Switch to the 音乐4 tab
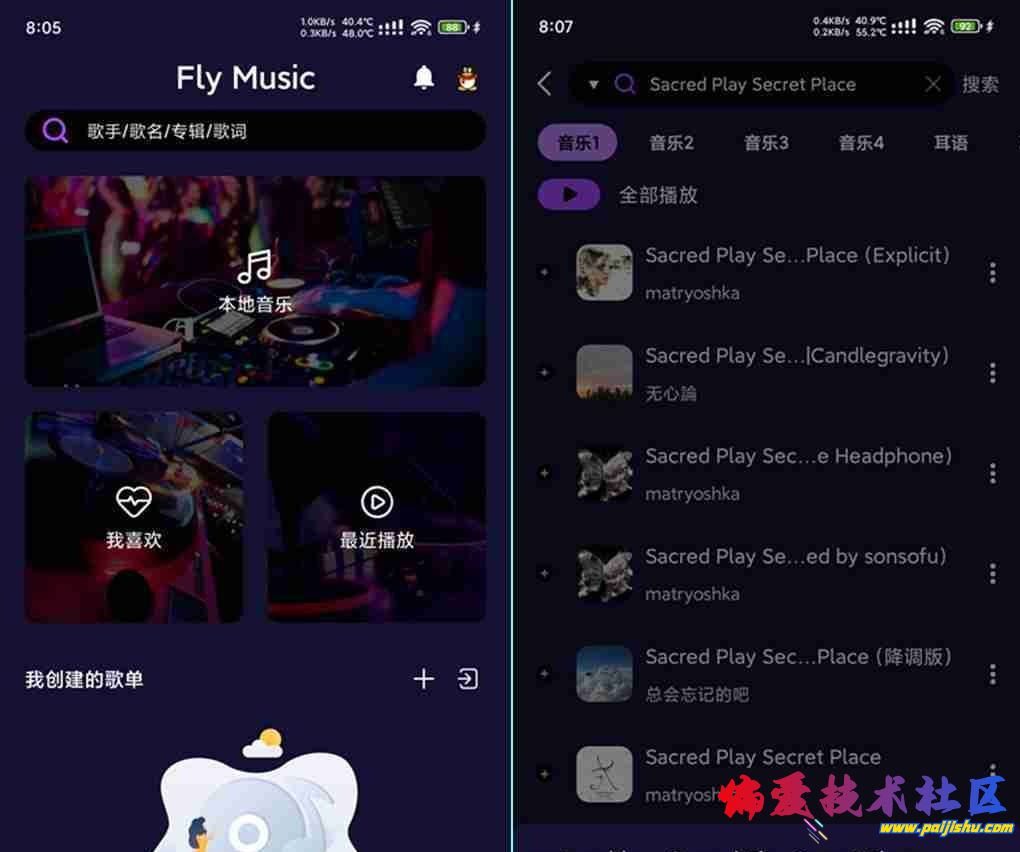The height and width of the screenshot is (852, 1020). (861, 143)
